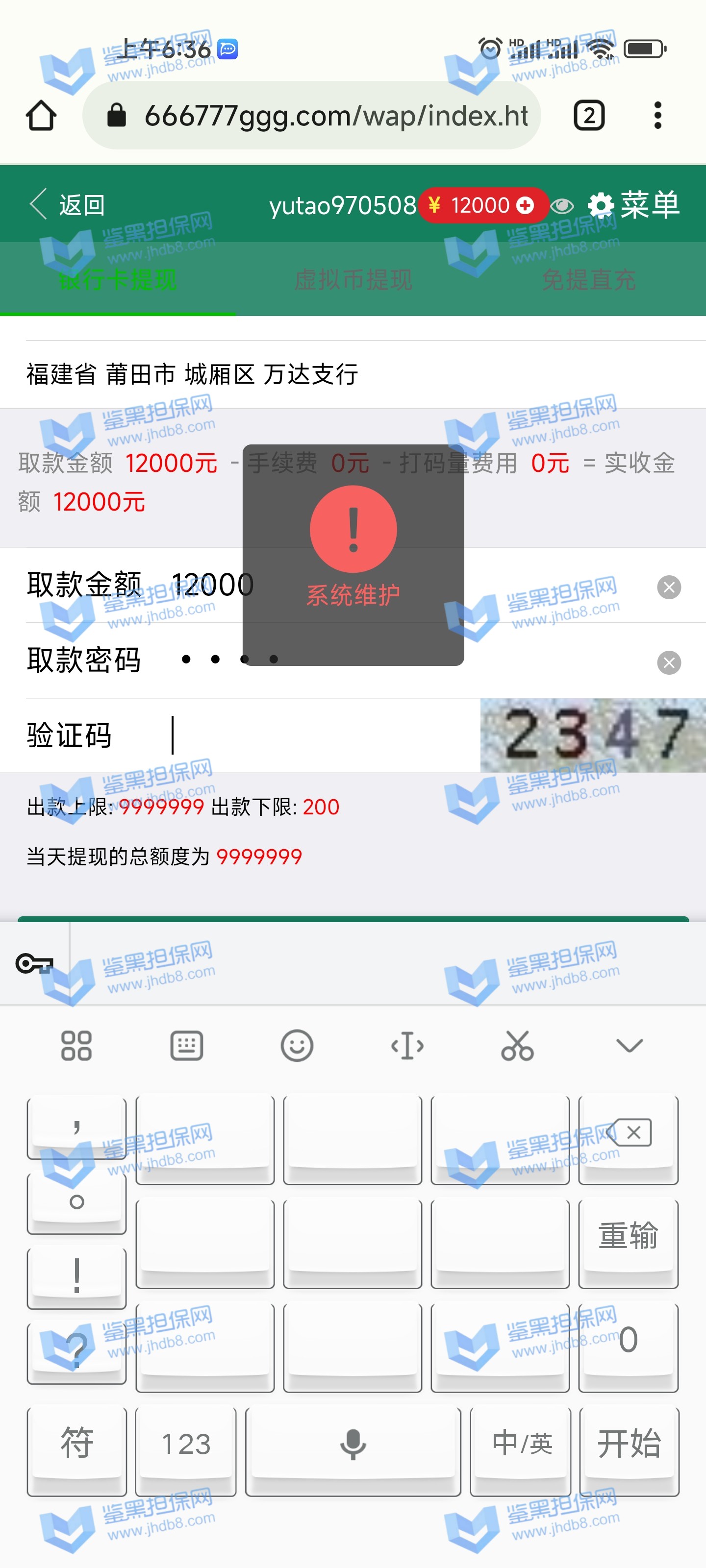Go to browser home page
This screenshot has height=1568, width=706.
pyautogui.click(x=41, y=116)
